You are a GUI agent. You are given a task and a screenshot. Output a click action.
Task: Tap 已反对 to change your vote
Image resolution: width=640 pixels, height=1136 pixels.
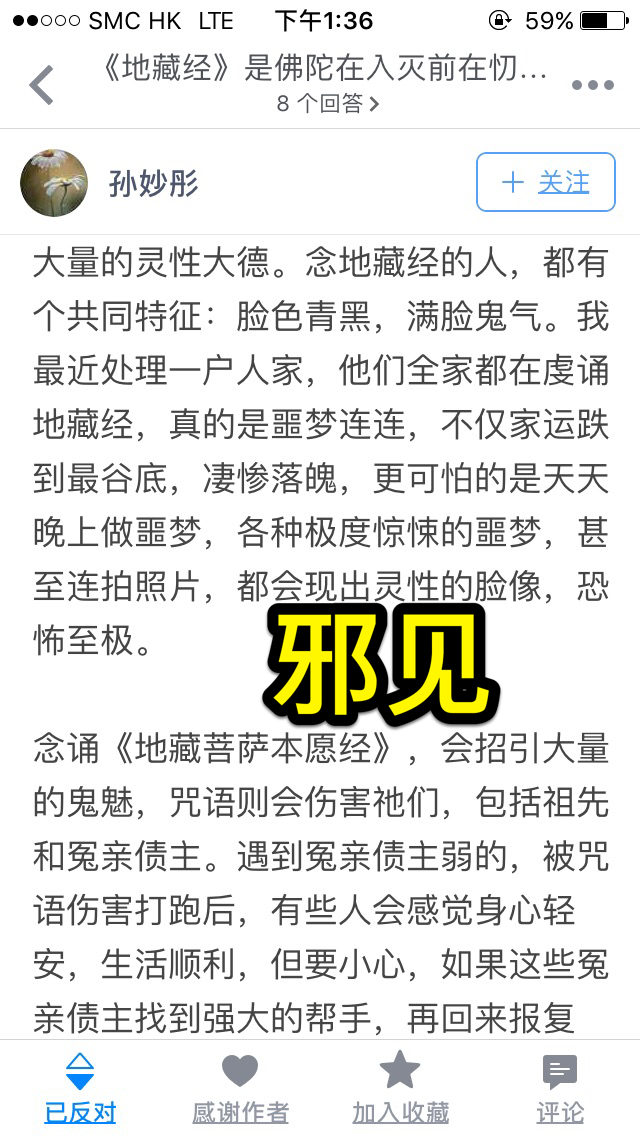pos(80,1088)
